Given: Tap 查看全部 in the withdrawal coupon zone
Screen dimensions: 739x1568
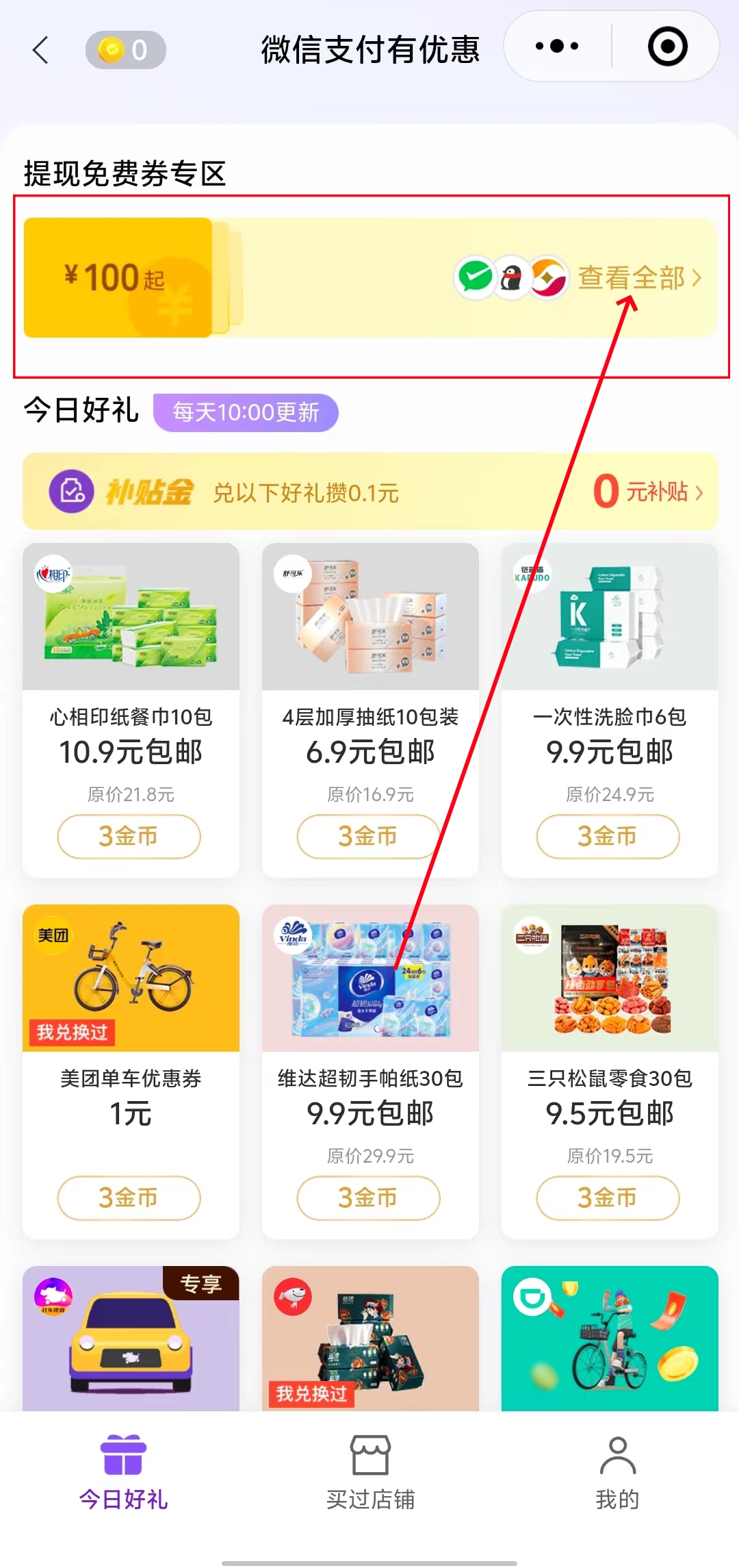Looking at the screenshot, I should pos(639,278).
